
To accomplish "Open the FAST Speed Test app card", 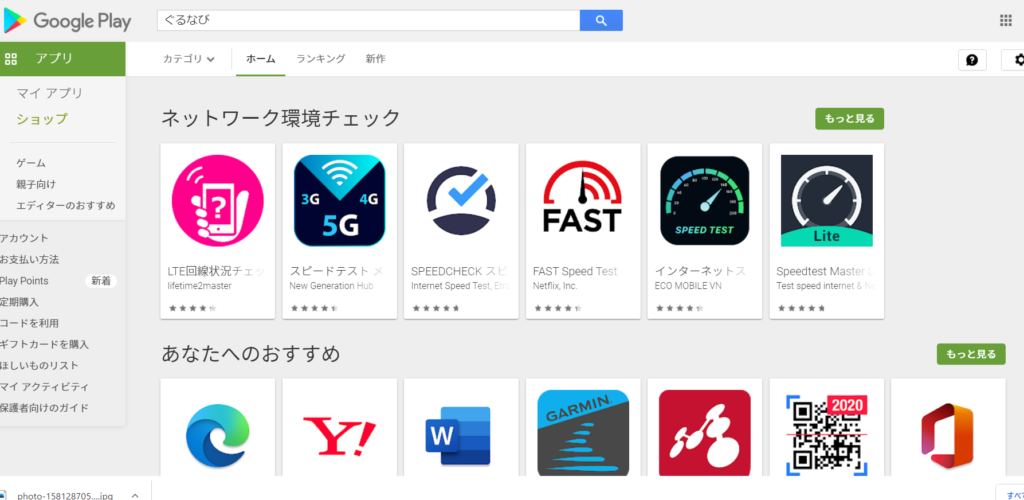I will coord(582,230).
